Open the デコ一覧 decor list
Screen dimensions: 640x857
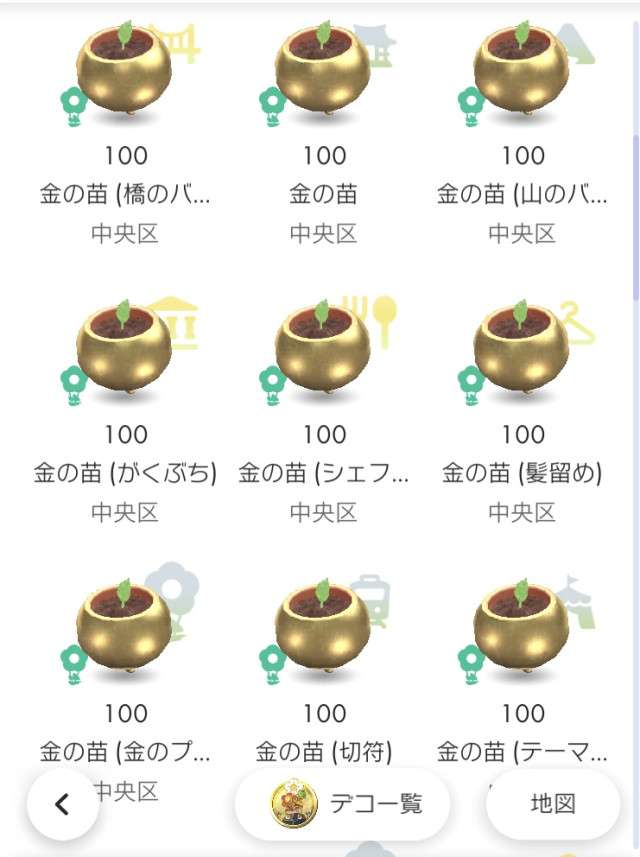(342, 803)
